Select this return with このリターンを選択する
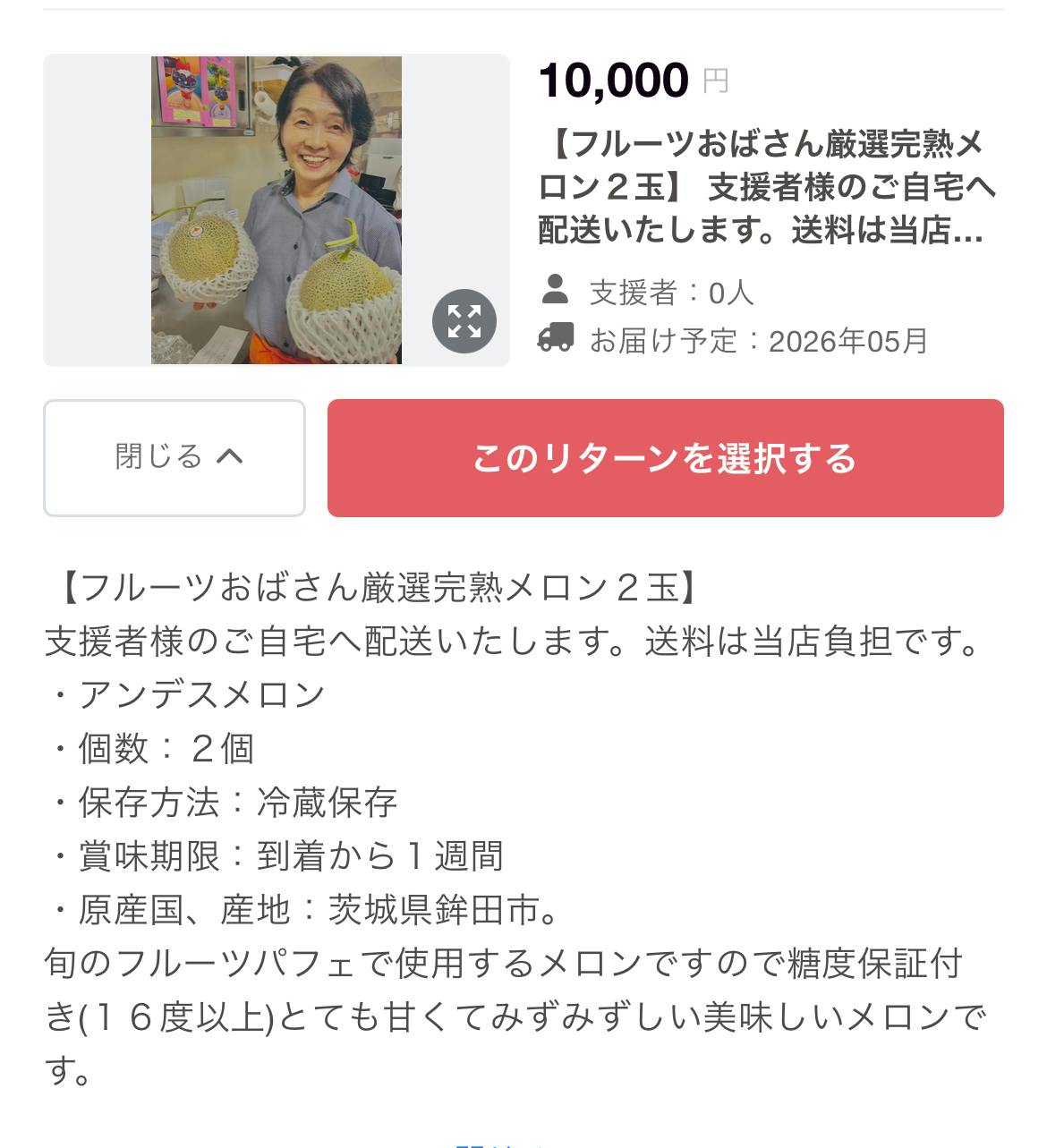 point(665,457)
